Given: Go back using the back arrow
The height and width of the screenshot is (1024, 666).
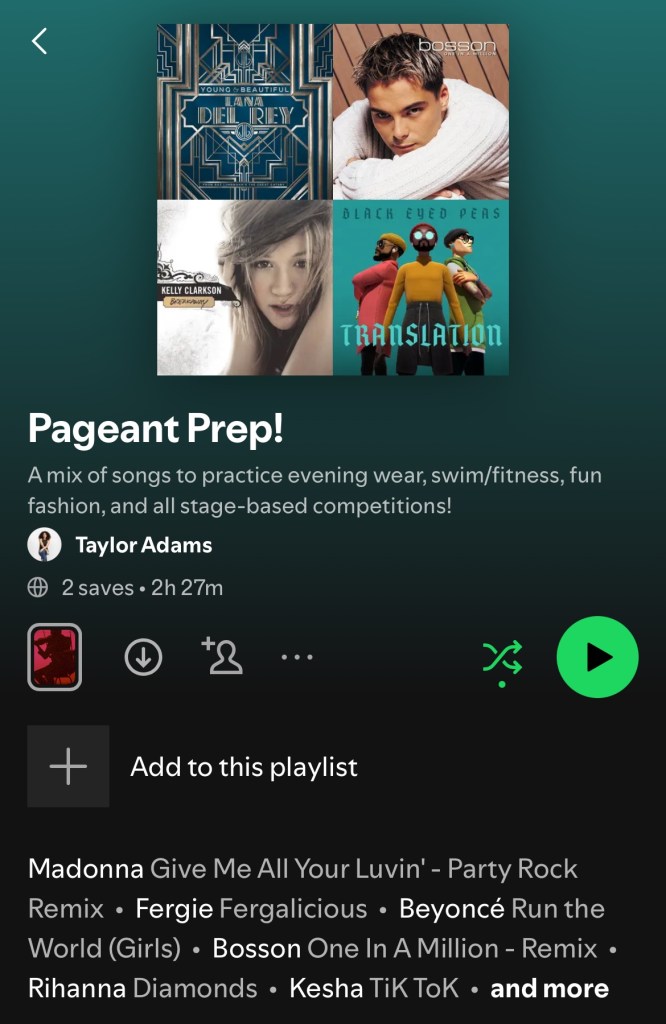Looking at the screenshot, I should (40, 41).
